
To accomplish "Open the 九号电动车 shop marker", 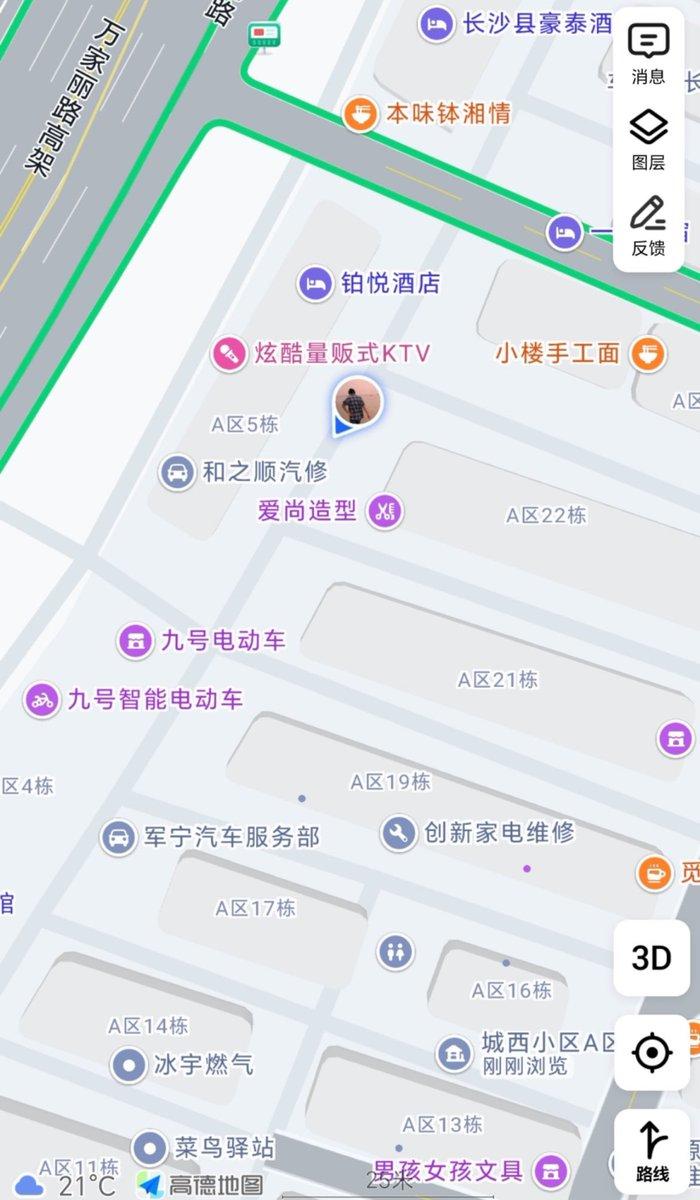I will pos(135,641).
